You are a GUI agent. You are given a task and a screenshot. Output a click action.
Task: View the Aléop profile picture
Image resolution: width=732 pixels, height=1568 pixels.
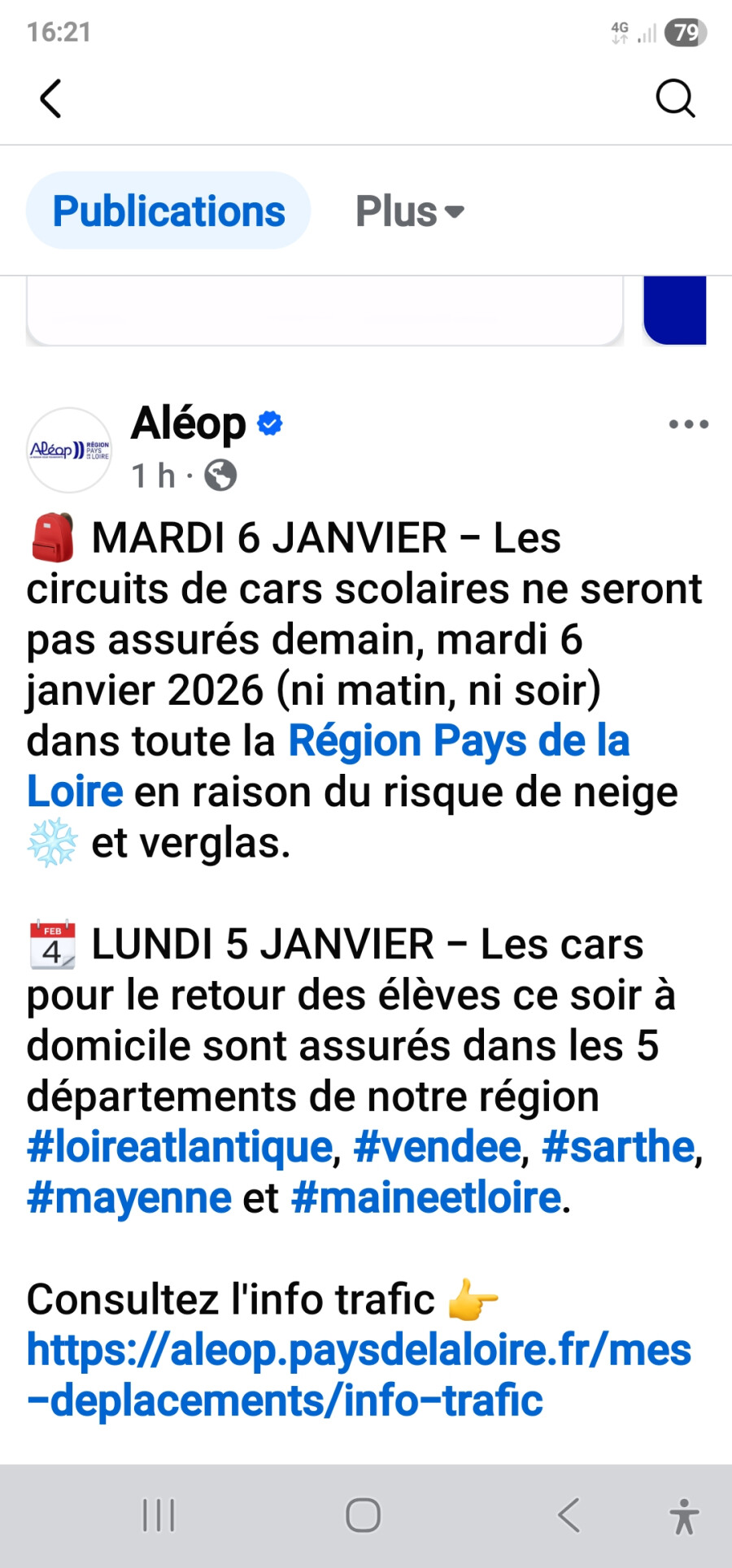coord(70,450)
